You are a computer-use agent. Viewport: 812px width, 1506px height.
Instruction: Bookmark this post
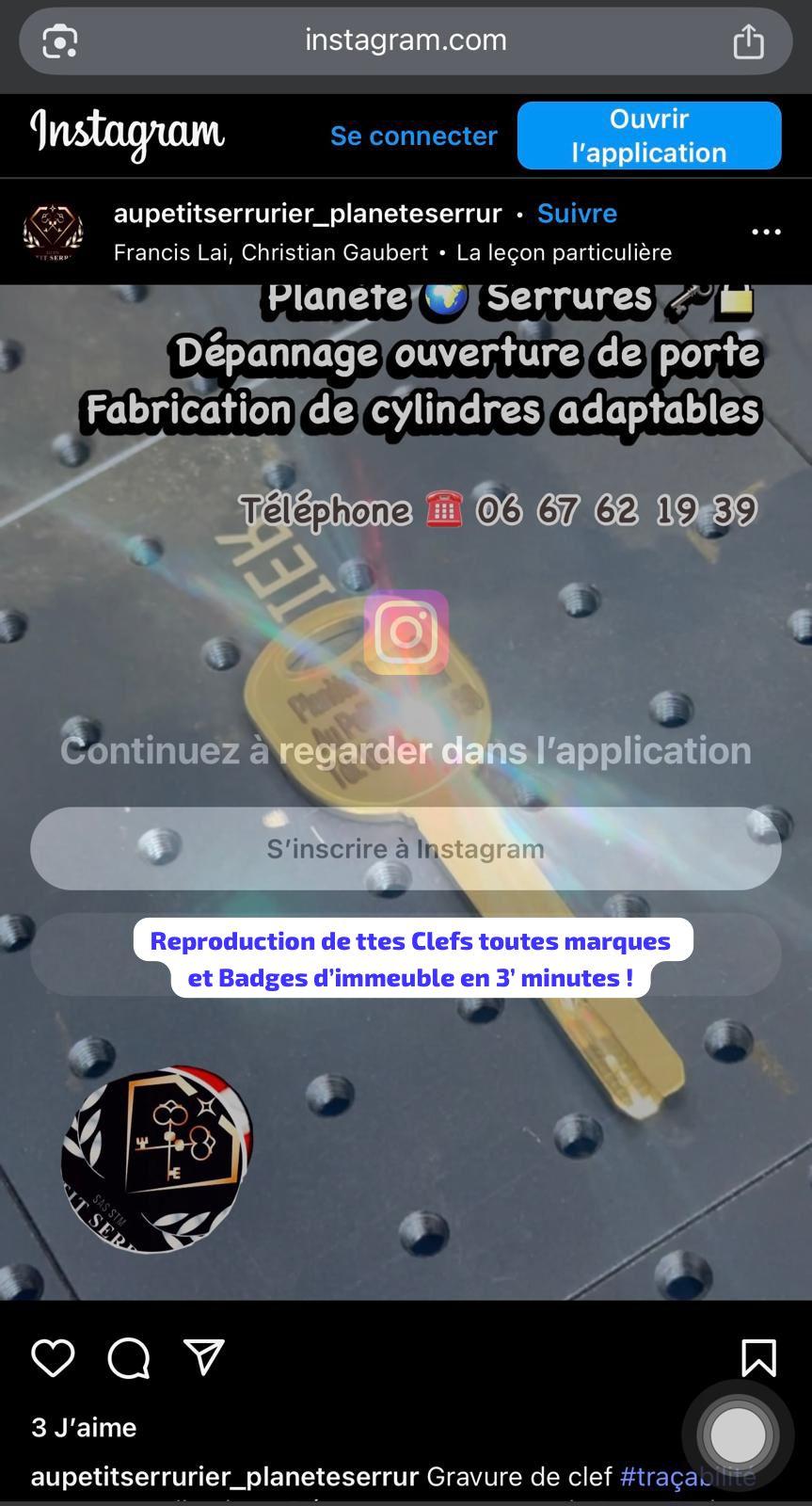pyautogui.click(x=758, y=1358)
